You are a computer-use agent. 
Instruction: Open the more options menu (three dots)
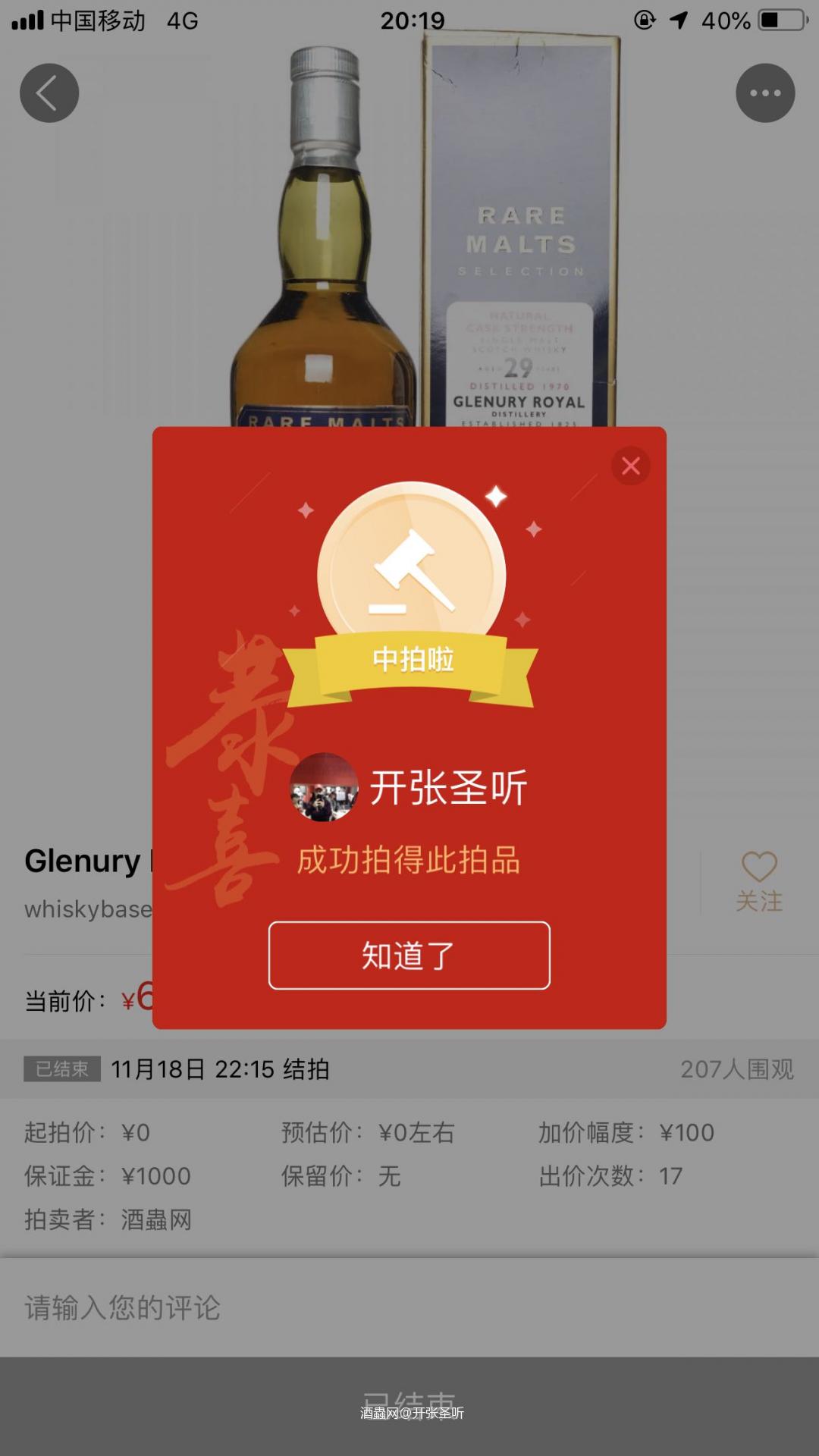[x=766, y=93]
